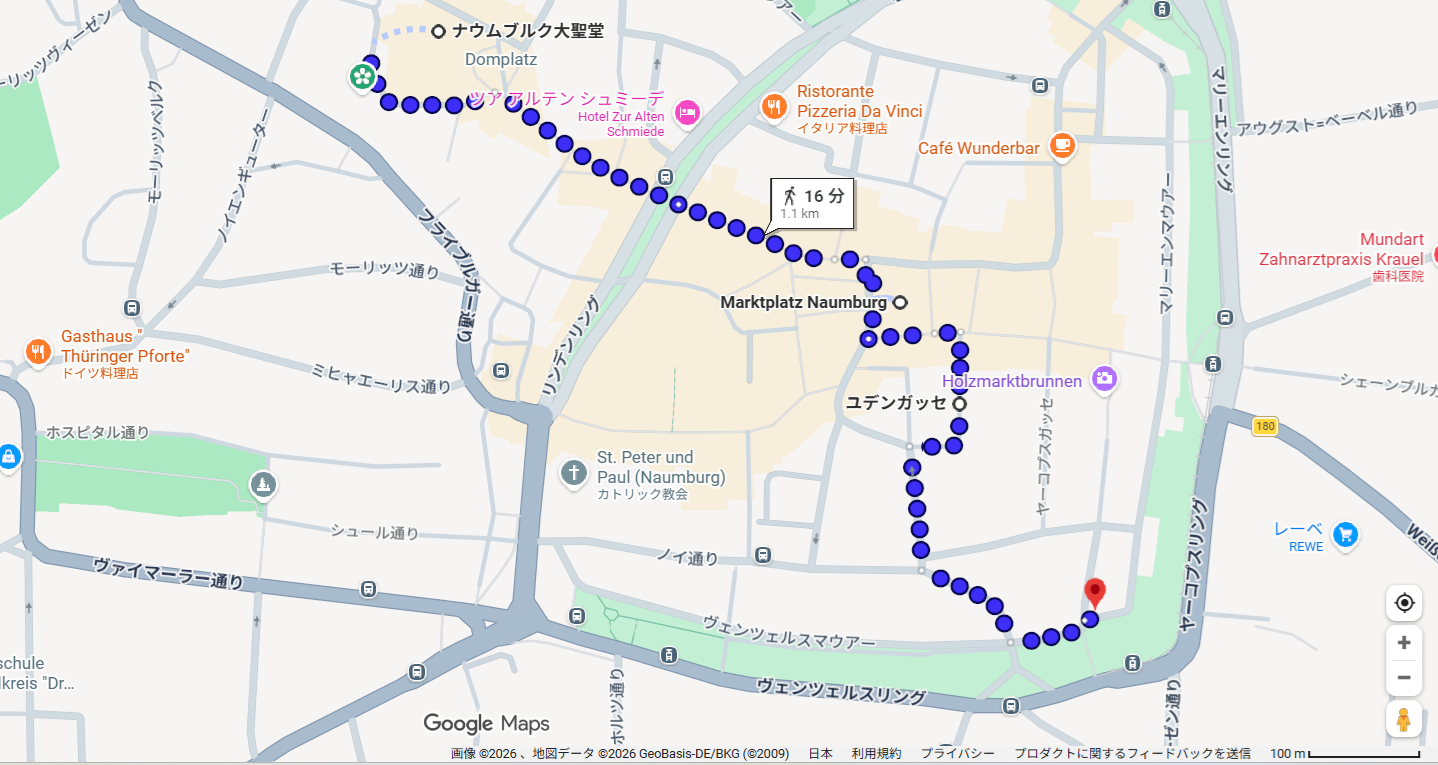The height and width of the screenshot is (765, 1438).
Task: Open プライバシー privacy link
Action: (957, 754)
